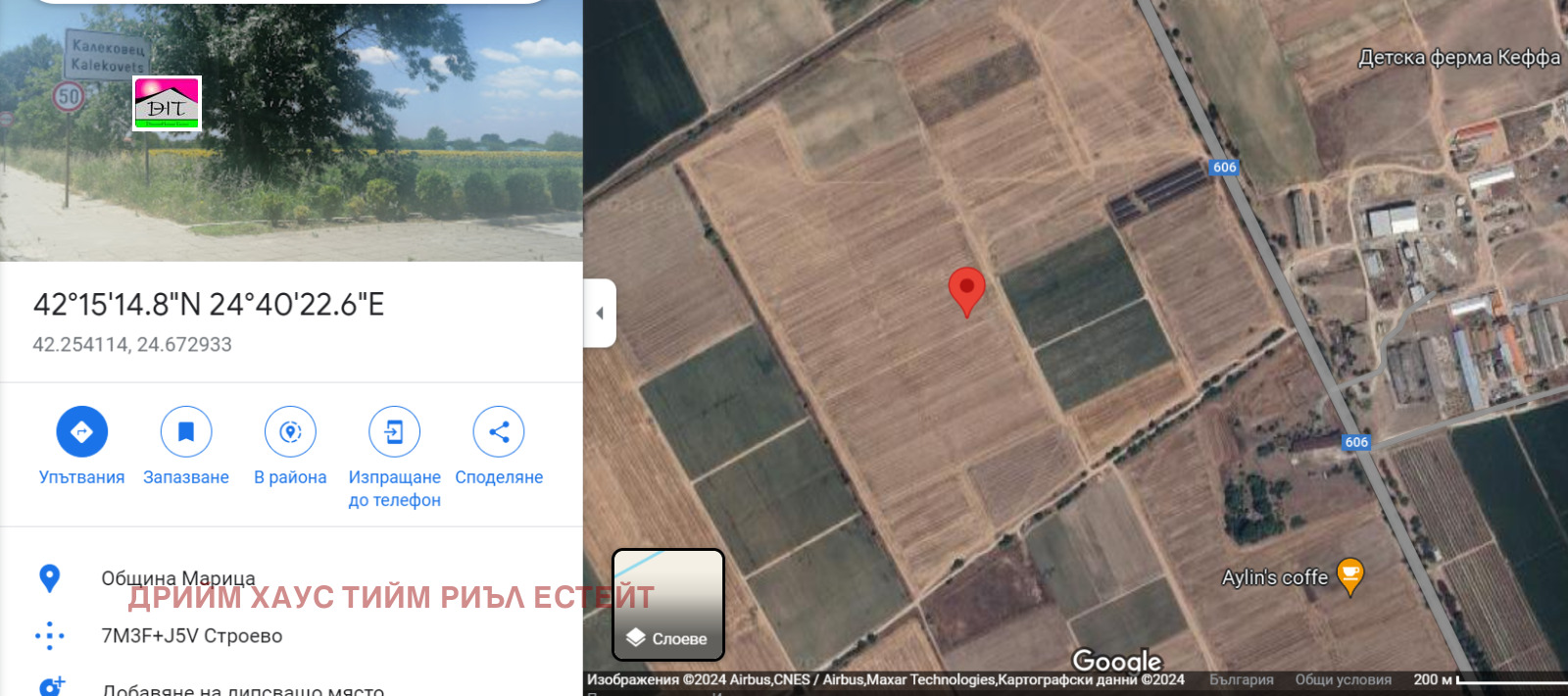This screenshot has height=696, width=1568.
Task: Save this location with Запазване
Action: 186,432
